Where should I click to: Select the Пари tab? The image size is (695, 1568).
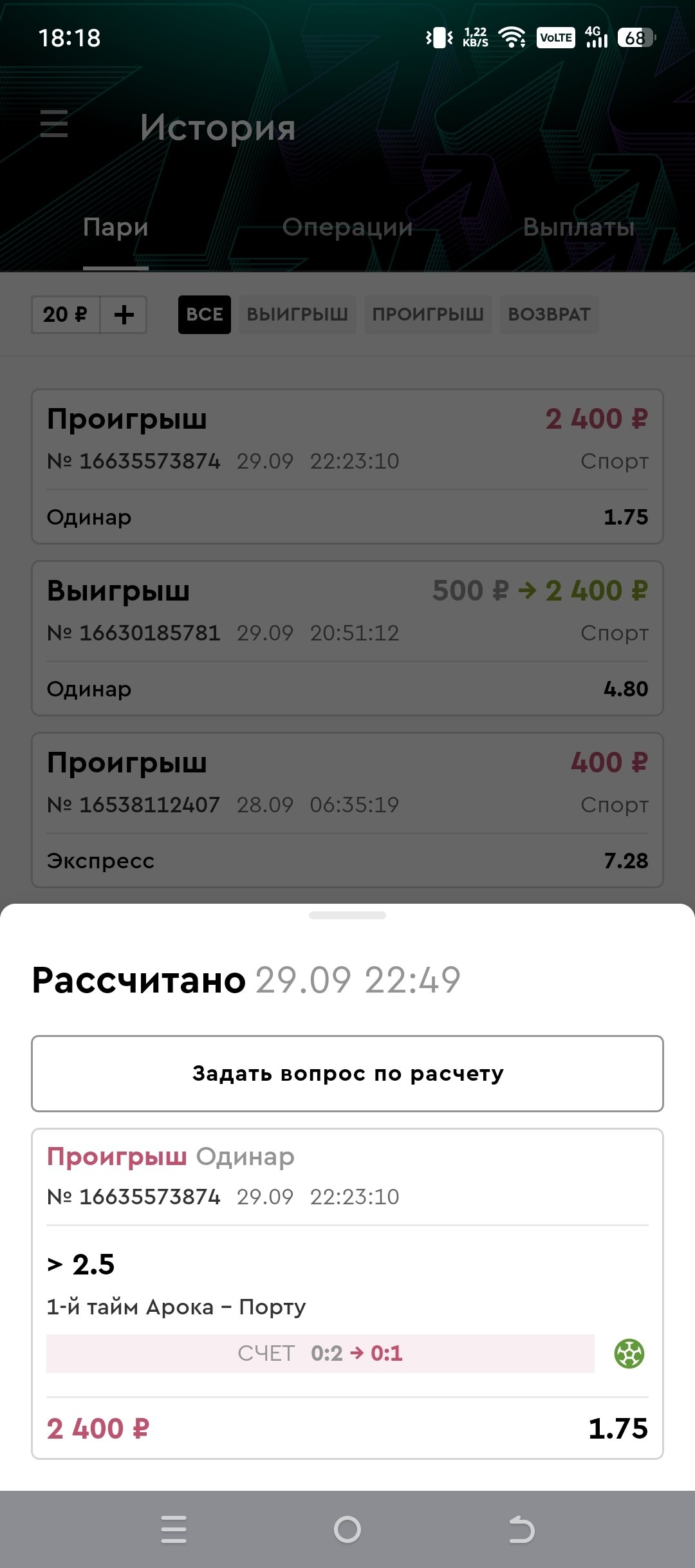click(116, 228)
